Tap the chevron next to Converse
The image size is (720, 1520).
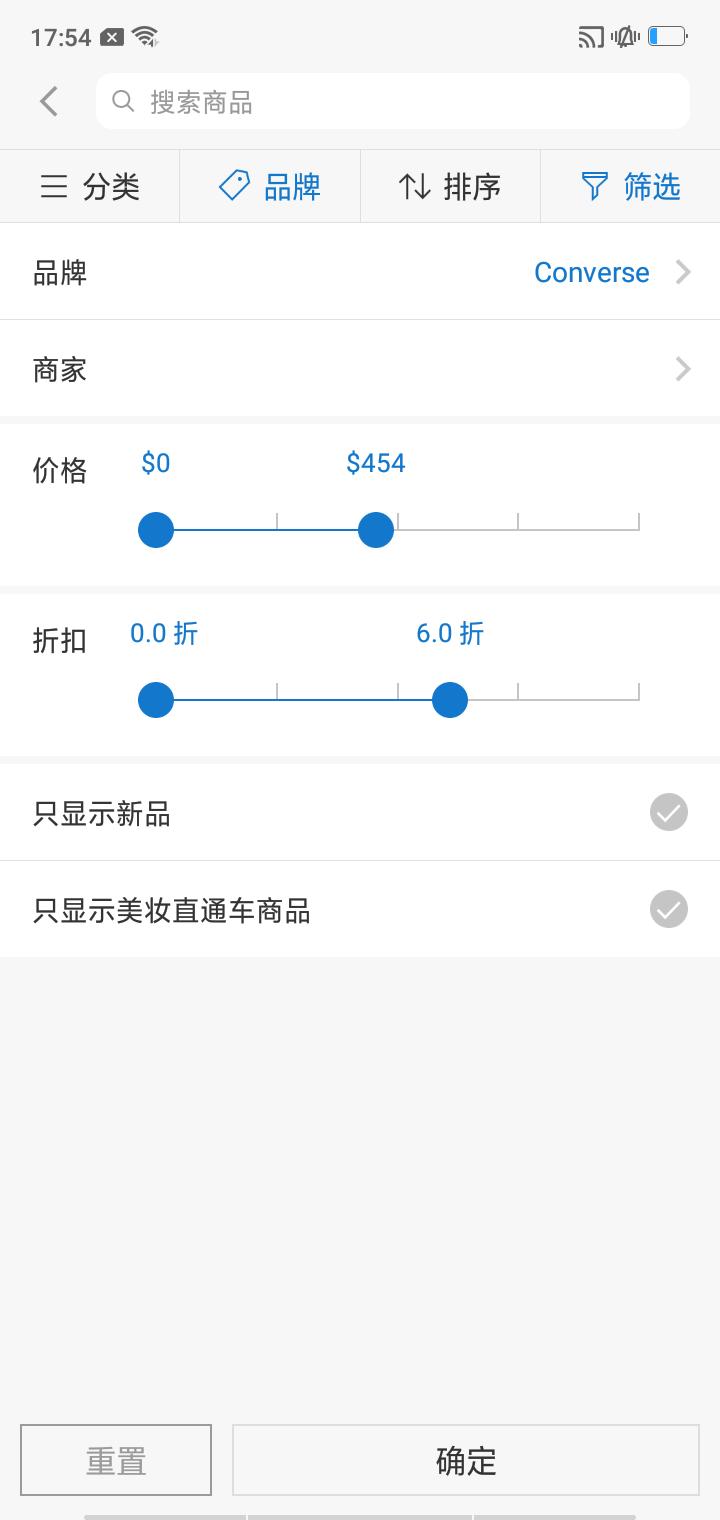click(x=684, y=272)
